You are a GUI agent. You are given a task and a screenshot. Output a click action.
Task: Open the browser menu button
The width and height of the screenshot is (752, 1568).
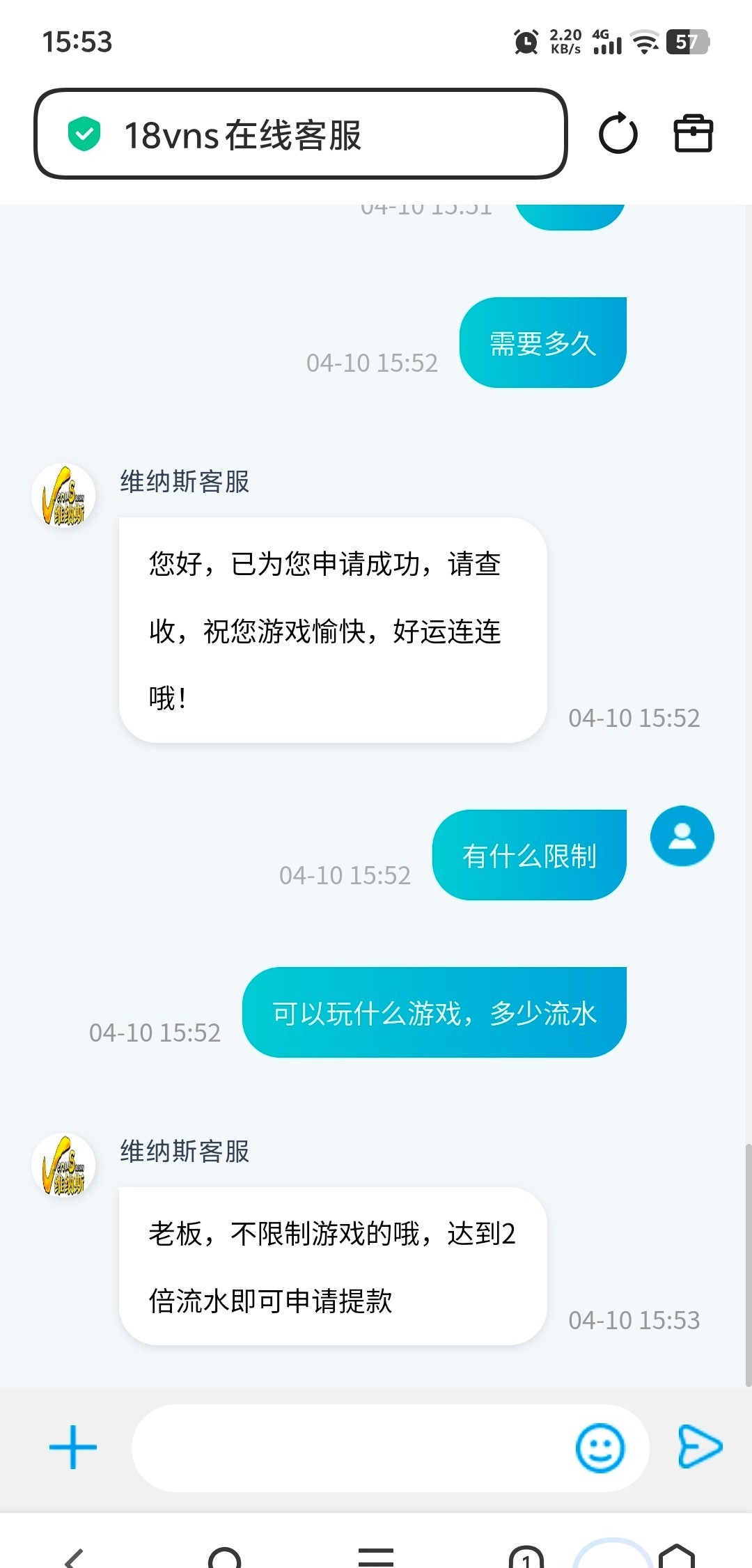[x=376, y=1557]
